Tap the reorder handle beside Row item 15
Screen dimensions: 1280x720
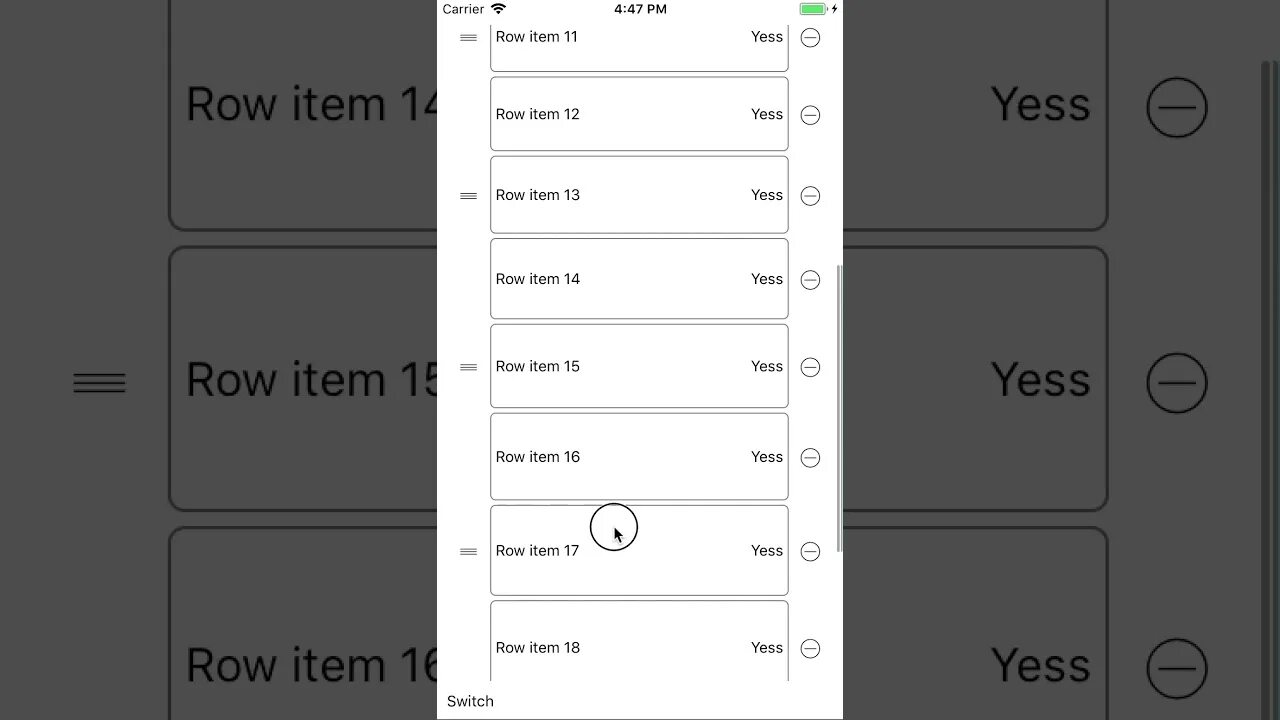point(468,367)
